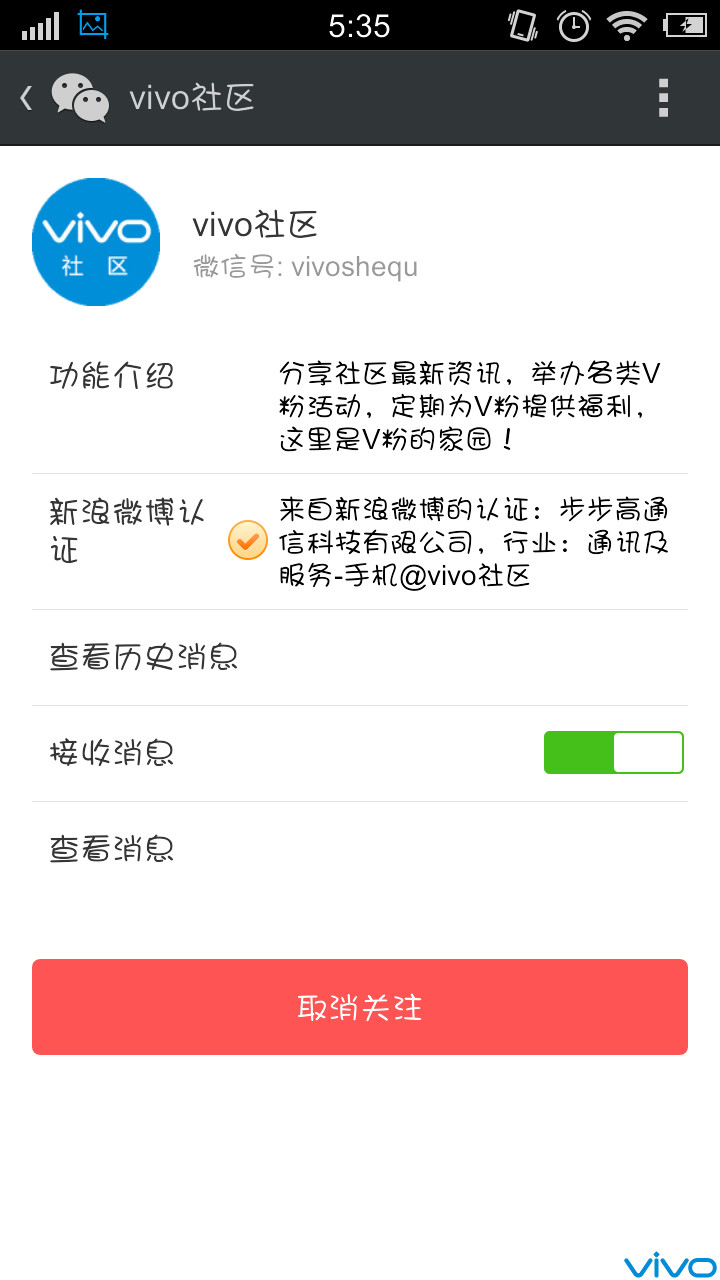Tap the Wi-Fi icon in the status bar
Viewport: 720px width, 1280px height.
click(x=627, y=26)
